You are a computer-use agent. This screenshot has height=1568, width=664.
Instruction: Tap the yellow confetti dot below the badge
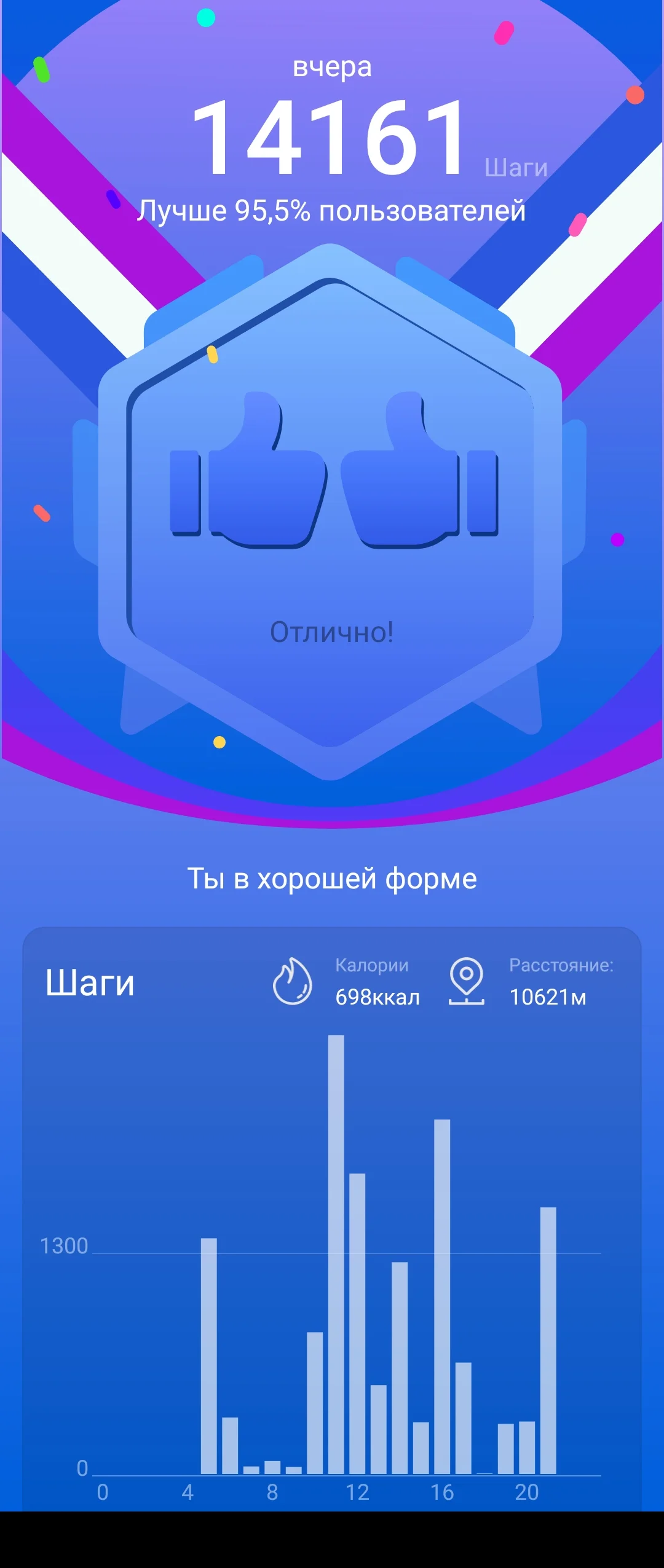(x=218, y=740)
